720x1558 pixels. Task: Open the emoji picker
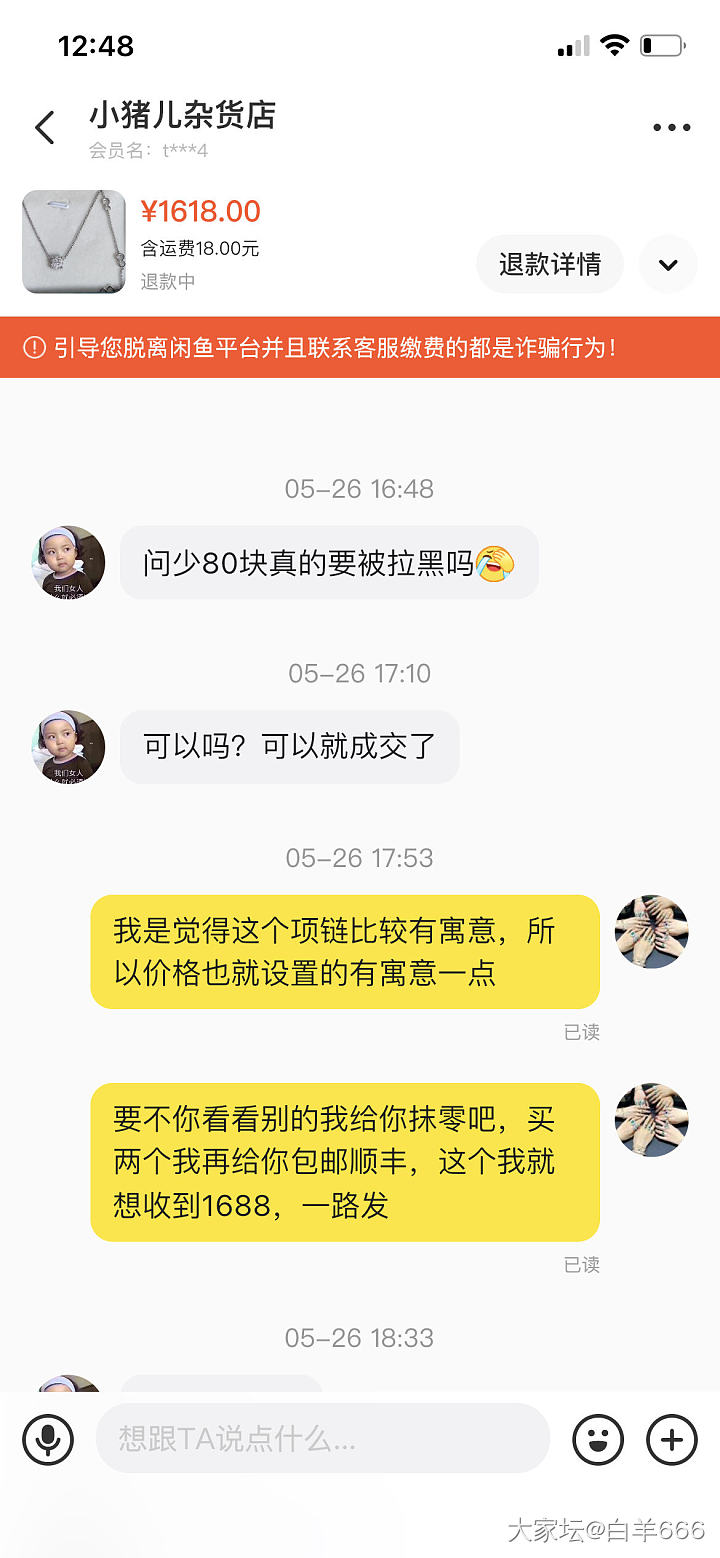pos(598,1440)
